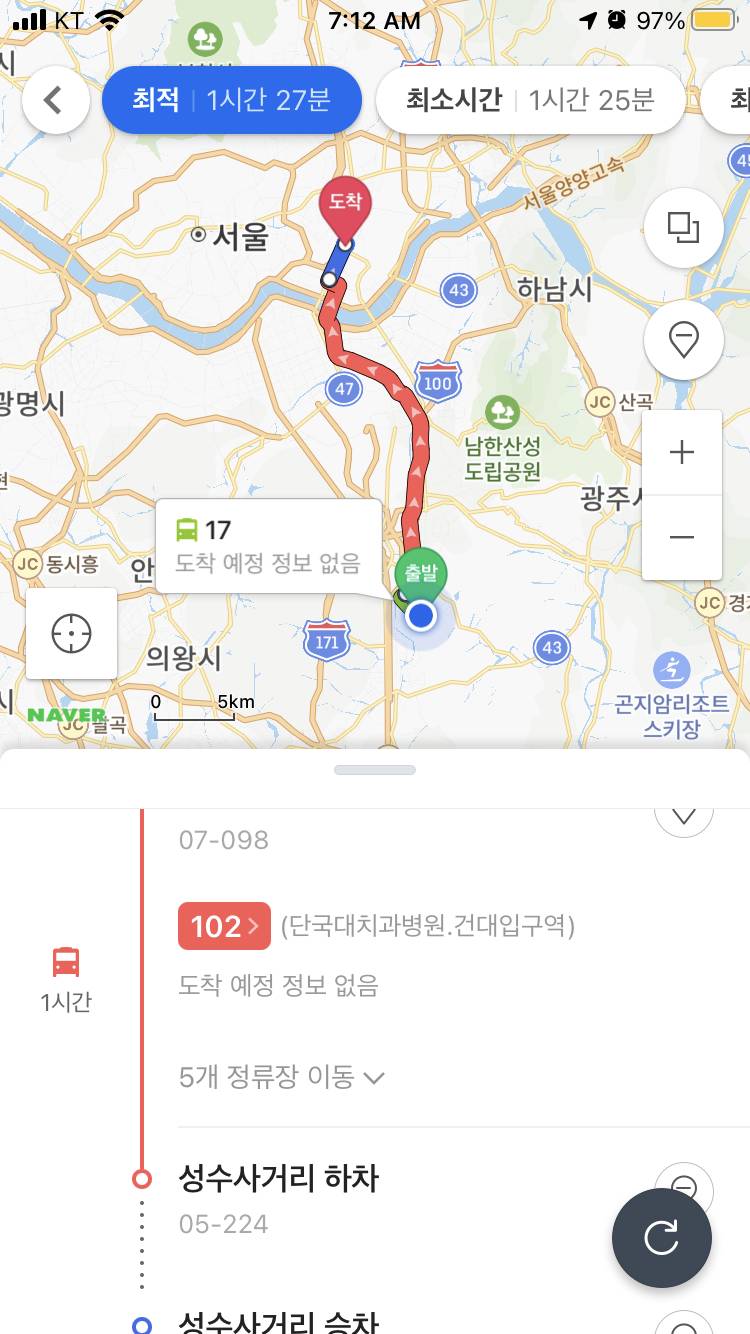The image size is (750, 1334).
Task: Tap the back arrow at top left
Action: click(55, 100)
